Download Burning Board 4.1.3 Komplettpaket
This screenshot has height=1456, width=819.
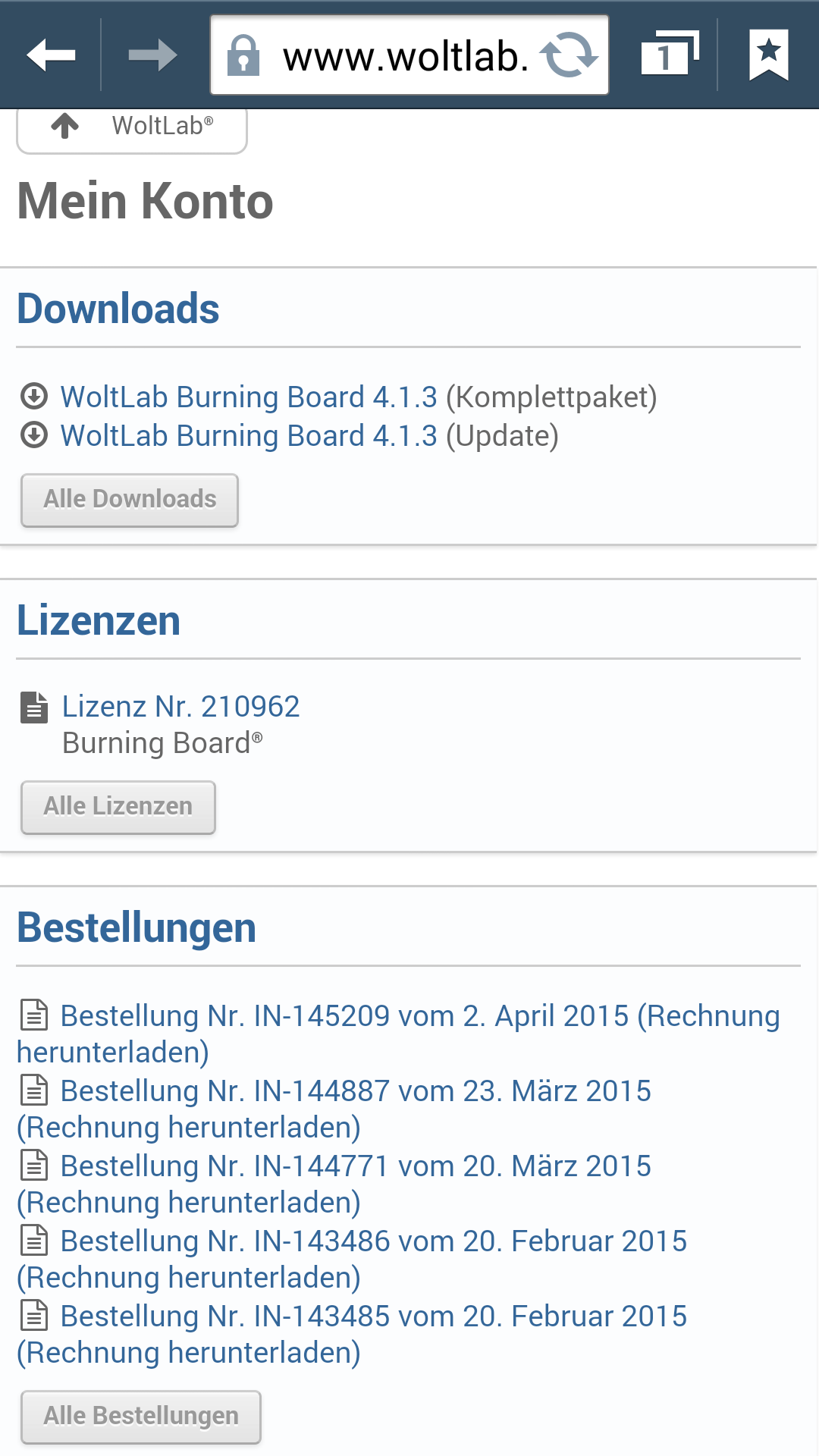click(249, 397)
